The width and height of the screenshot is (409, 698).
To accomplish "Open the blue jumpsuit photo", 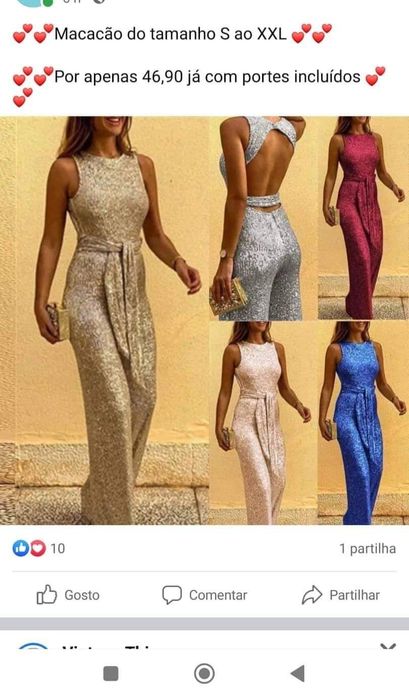I will click(x=364, y=423).
